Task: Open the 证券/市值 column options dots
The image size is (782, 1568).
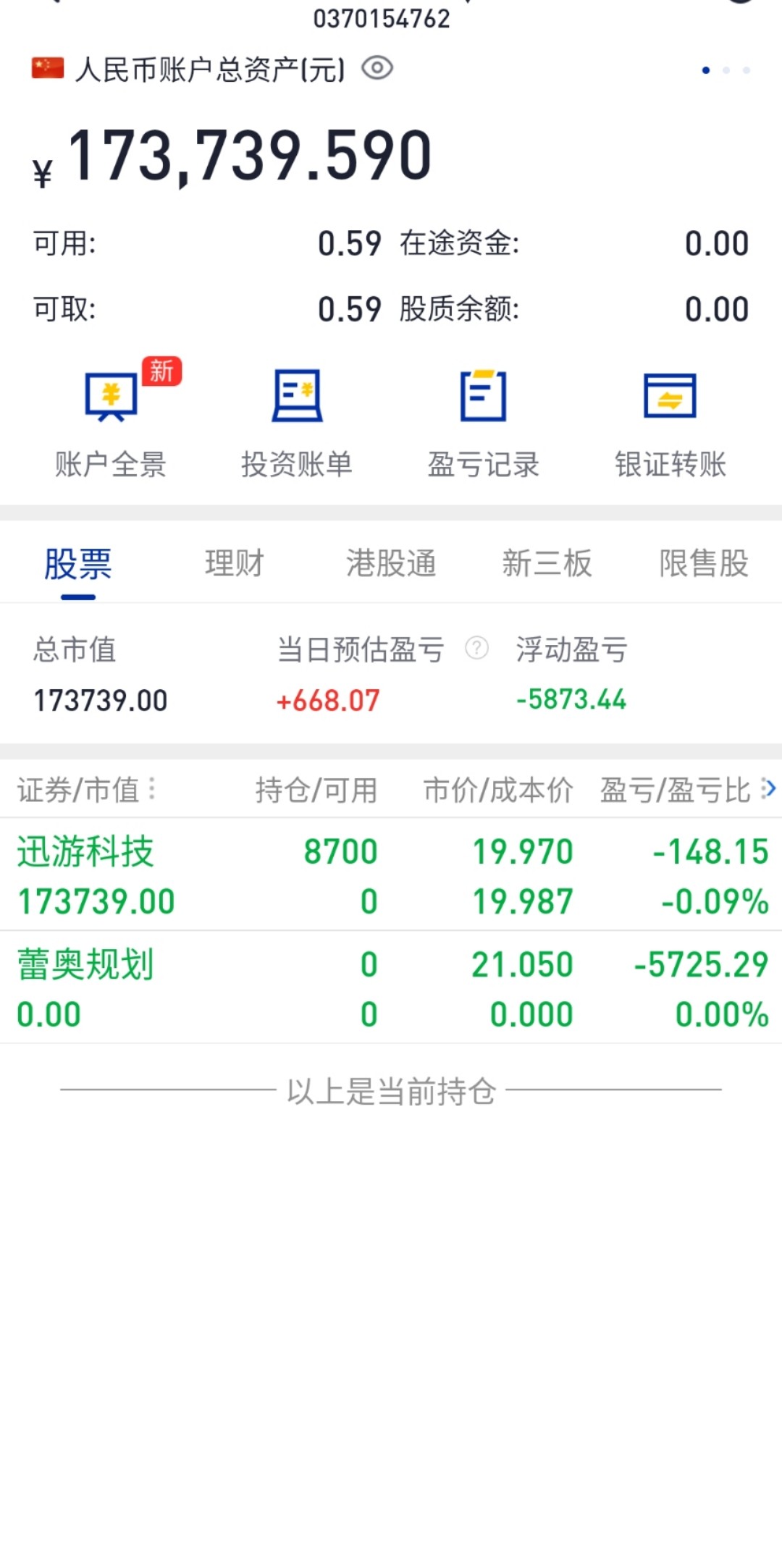Action: (x=152, y=789)
